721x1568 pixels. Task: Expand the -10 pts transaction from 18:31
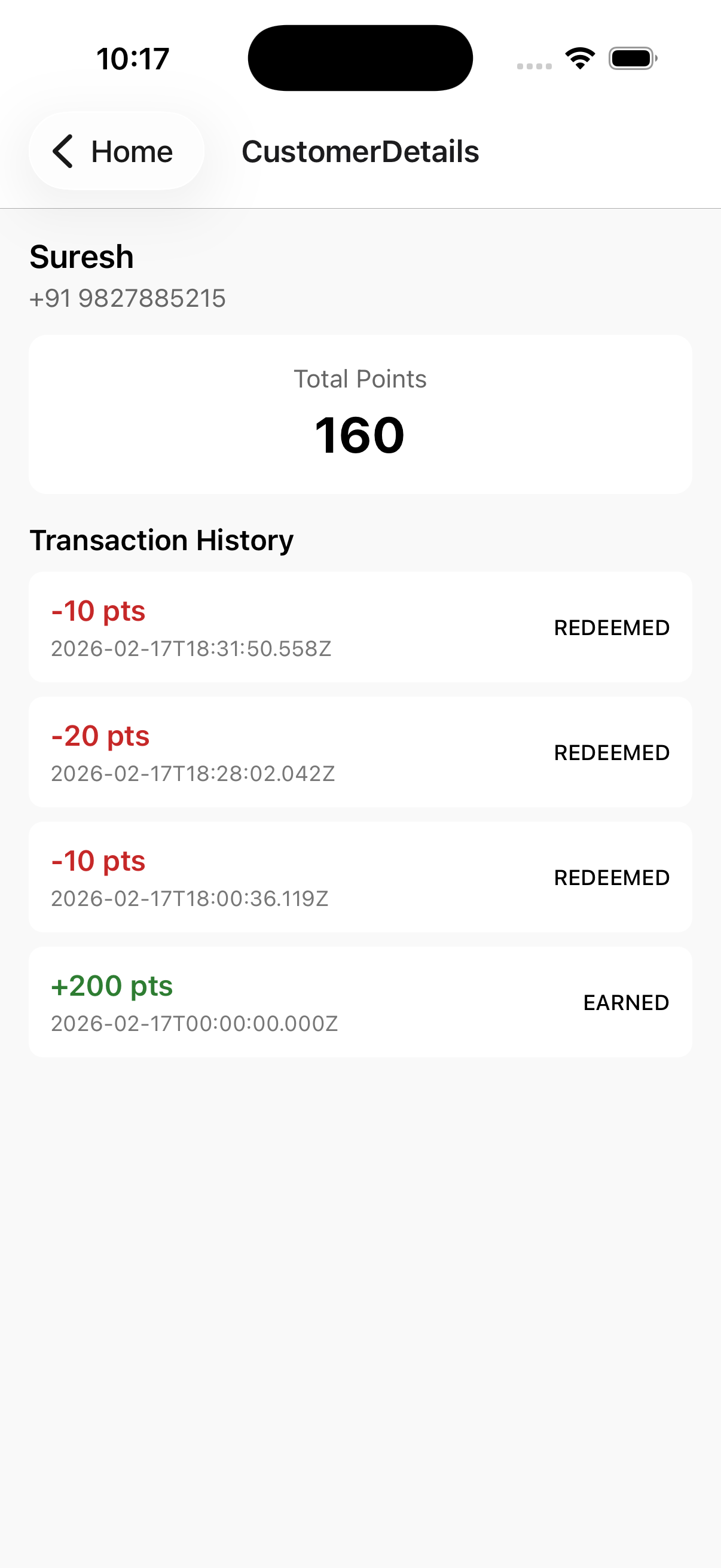[360, 626]
